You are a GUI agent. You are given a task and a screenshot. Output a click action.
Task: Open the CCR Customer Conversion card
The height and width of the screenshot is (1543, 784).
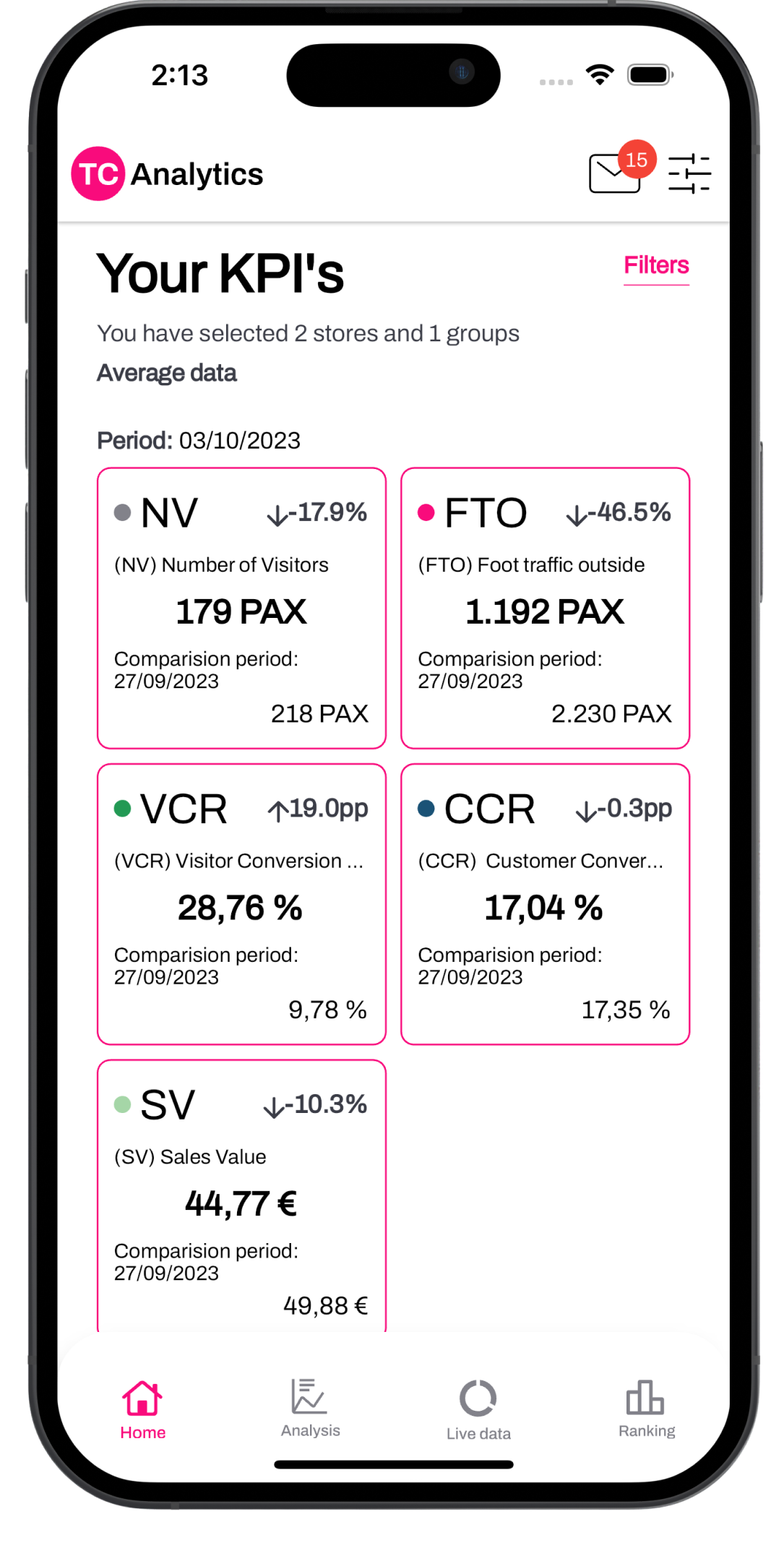(545, 903)
